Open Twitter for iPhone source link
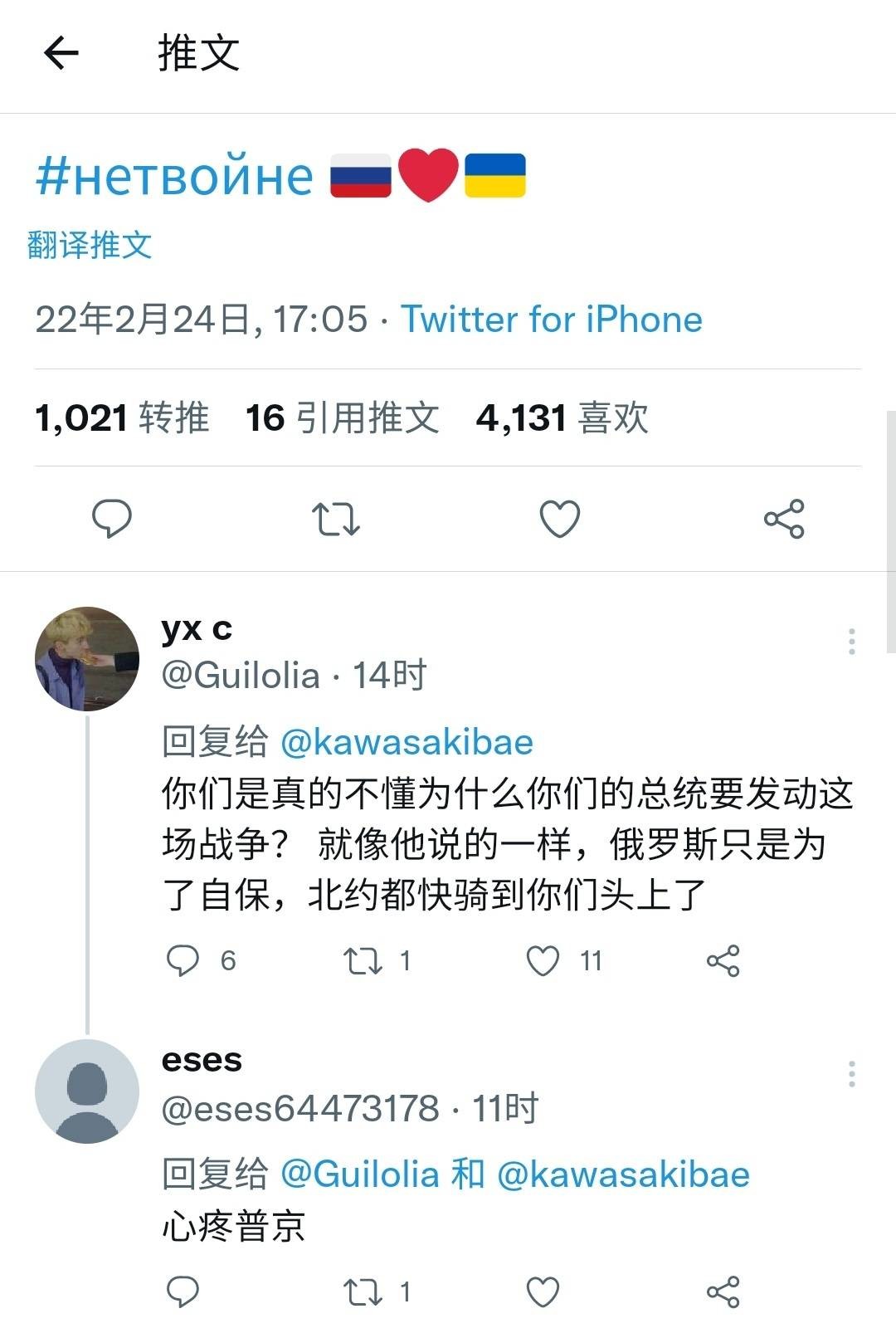 (552, 320)
